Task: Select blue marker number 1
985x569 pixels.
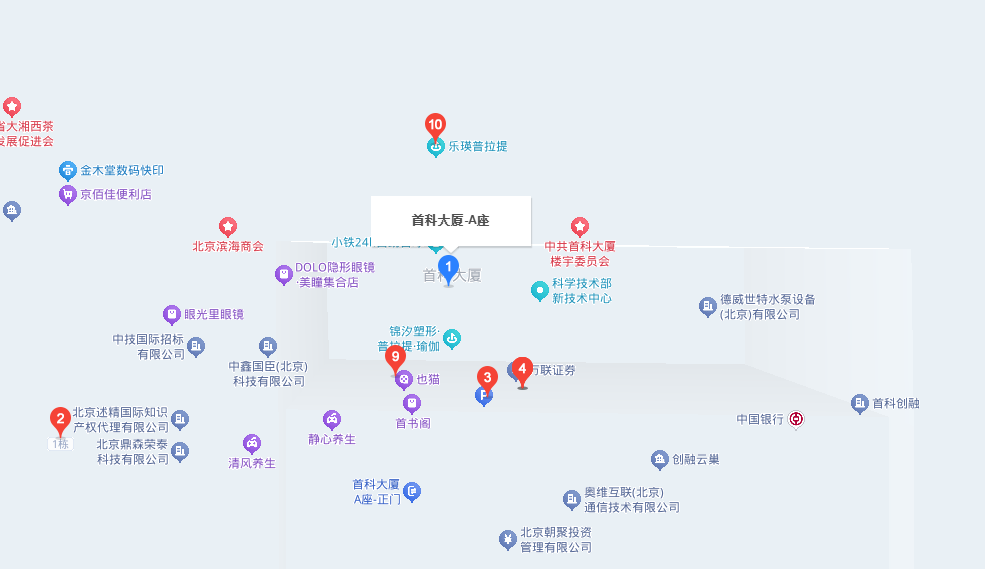Action: [x=449, y=267]
